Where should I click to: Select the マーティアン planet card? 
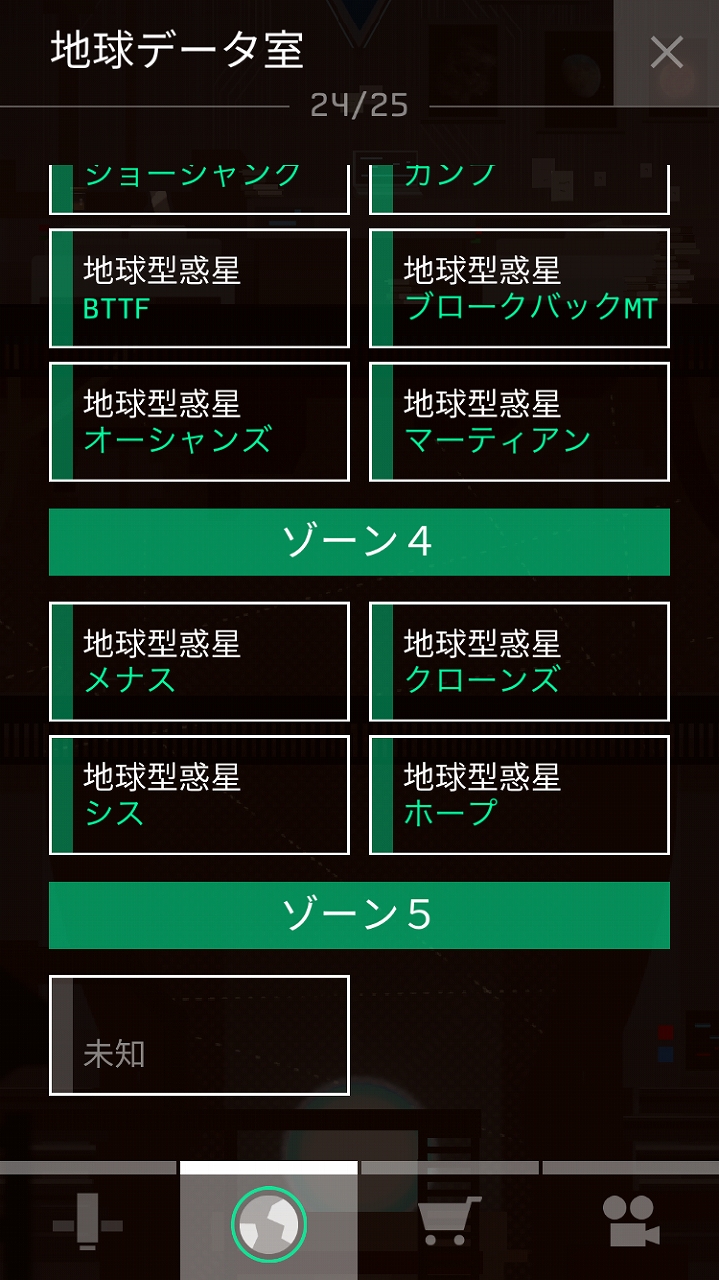click(x=519, y=421)
